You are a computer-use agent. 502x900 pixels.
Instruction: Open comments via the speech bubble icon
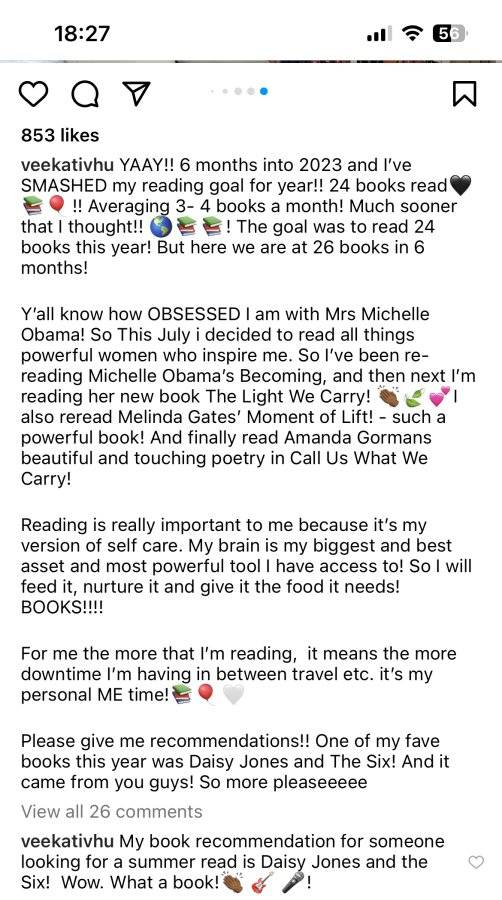tap(85, 94)
